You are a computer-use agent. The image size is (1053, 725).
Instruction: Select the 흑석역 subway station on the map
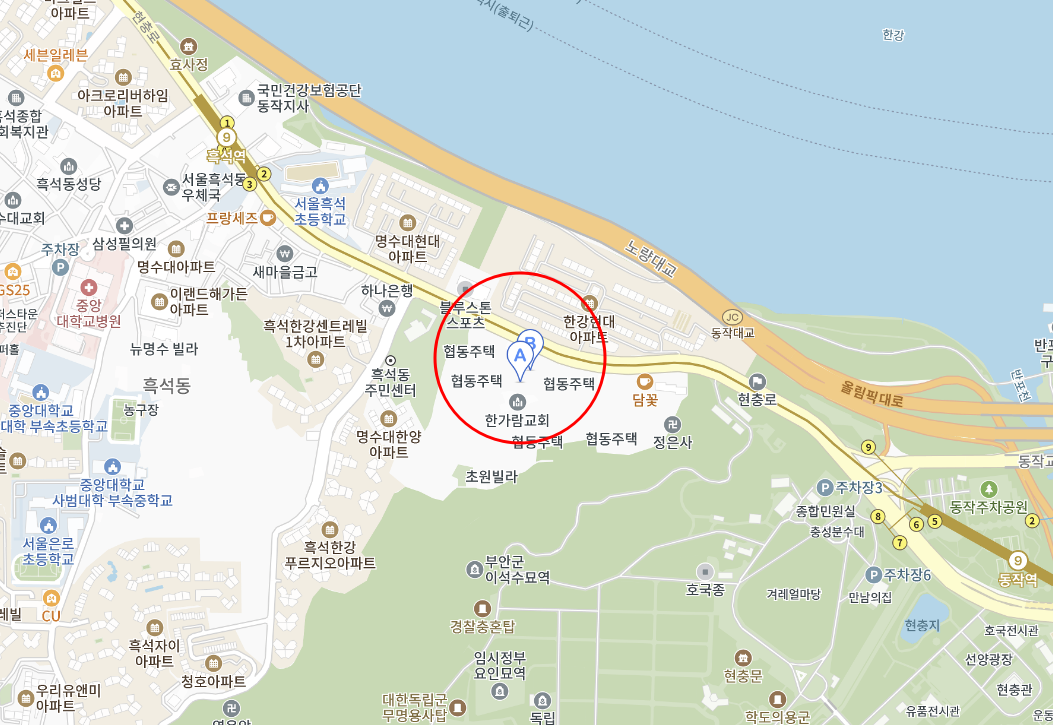point(227,138)
